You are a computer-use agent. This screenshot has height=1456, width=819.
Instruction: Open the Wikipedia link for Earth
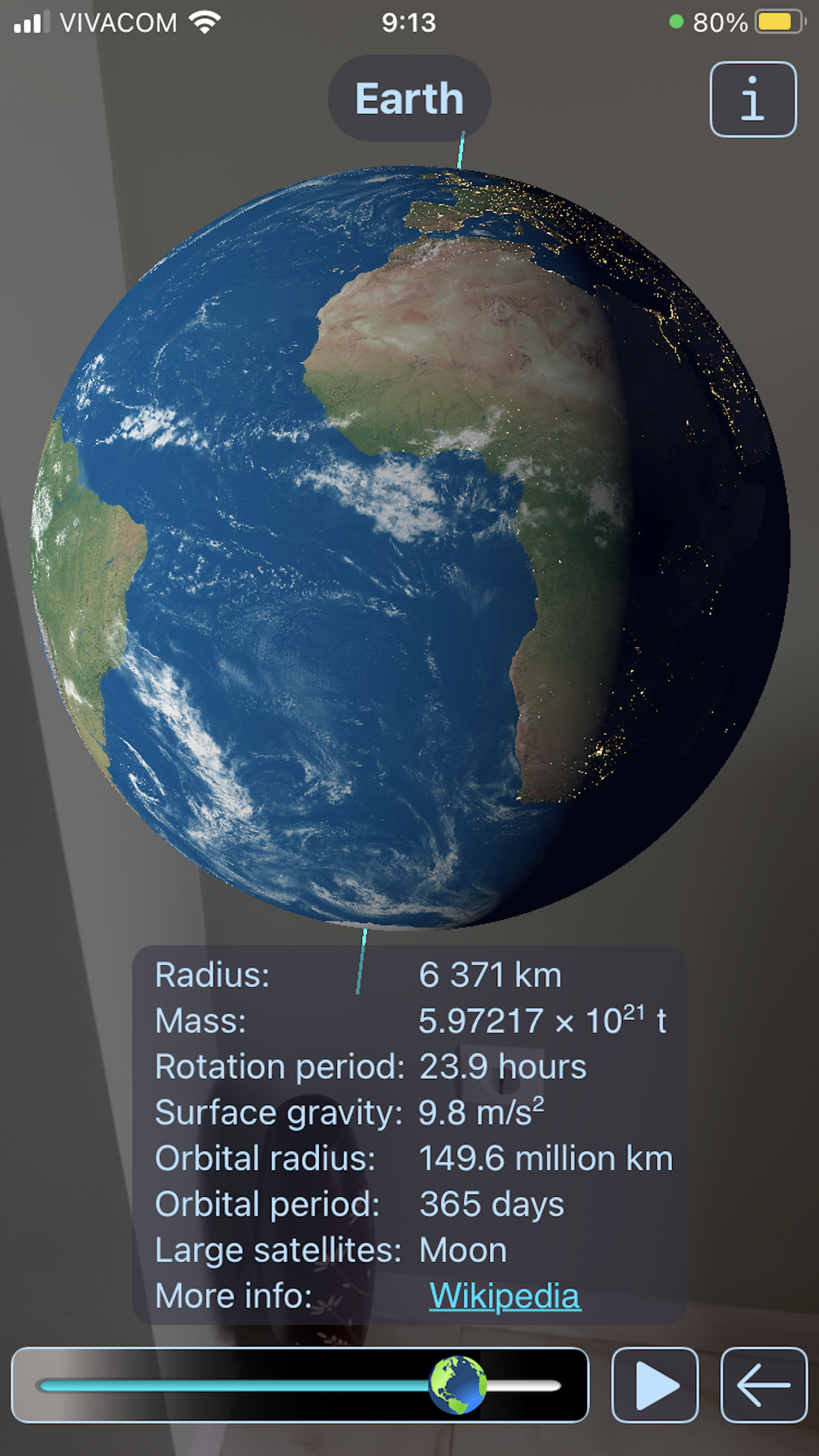[x=504, y=1296]
